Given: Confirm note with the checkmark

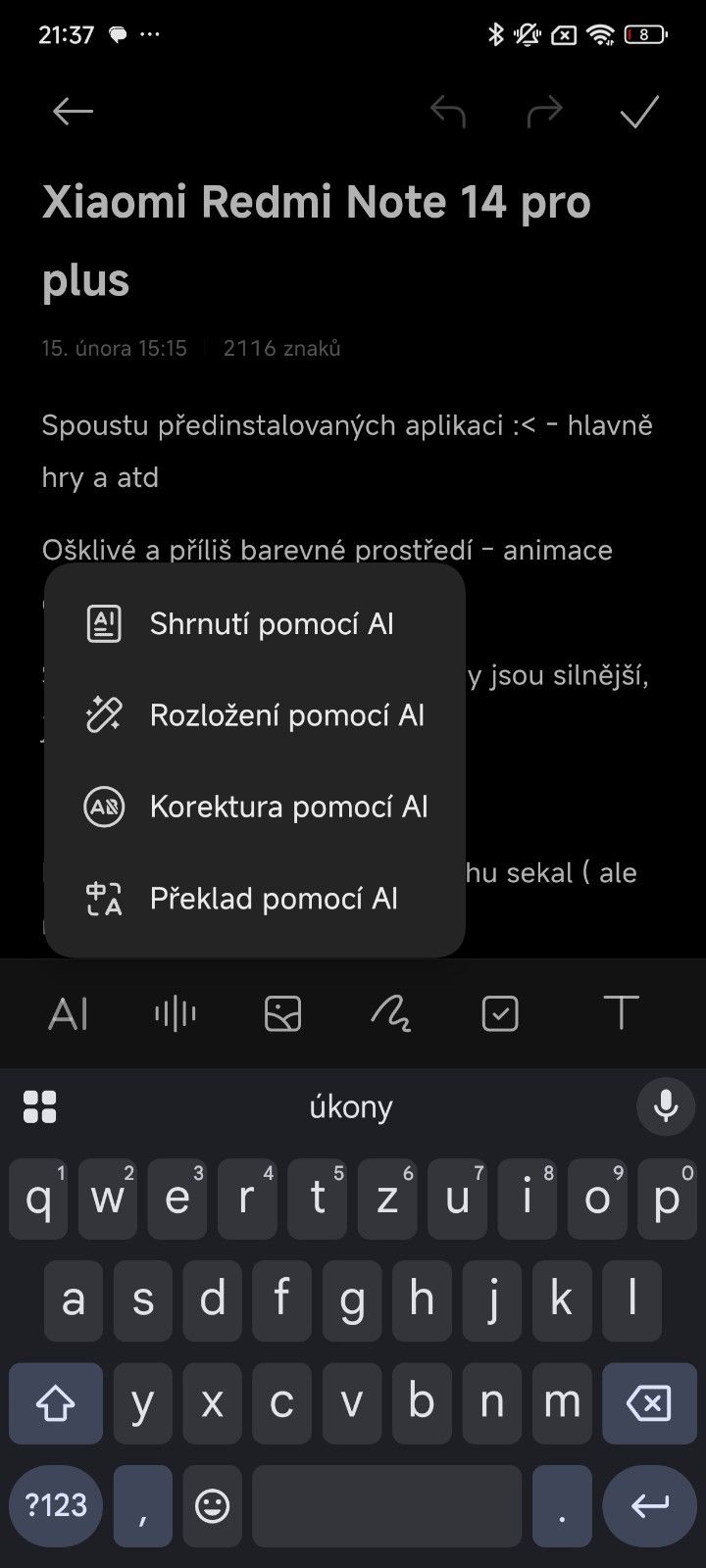Looking at the screenshot, I should 639,112.
